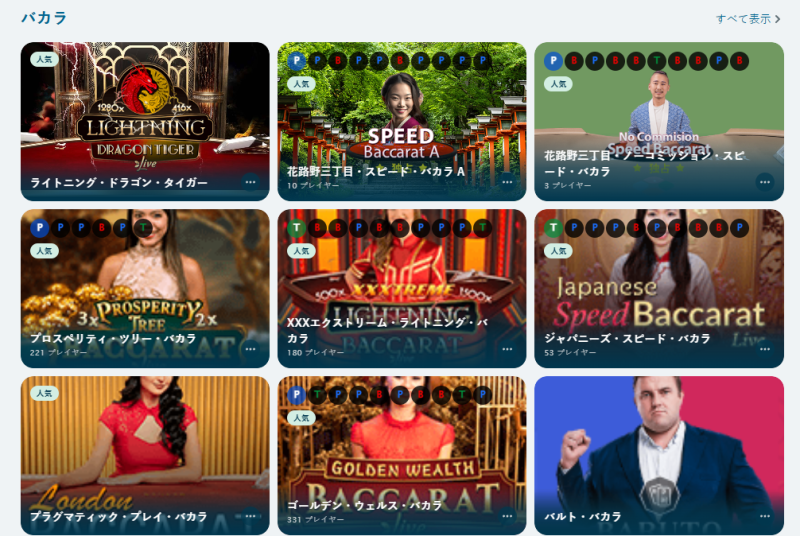Open more options on プロスペリティ・ツリー・バカラ card
The height and width of the screenshot is (536, 800).
250,349
